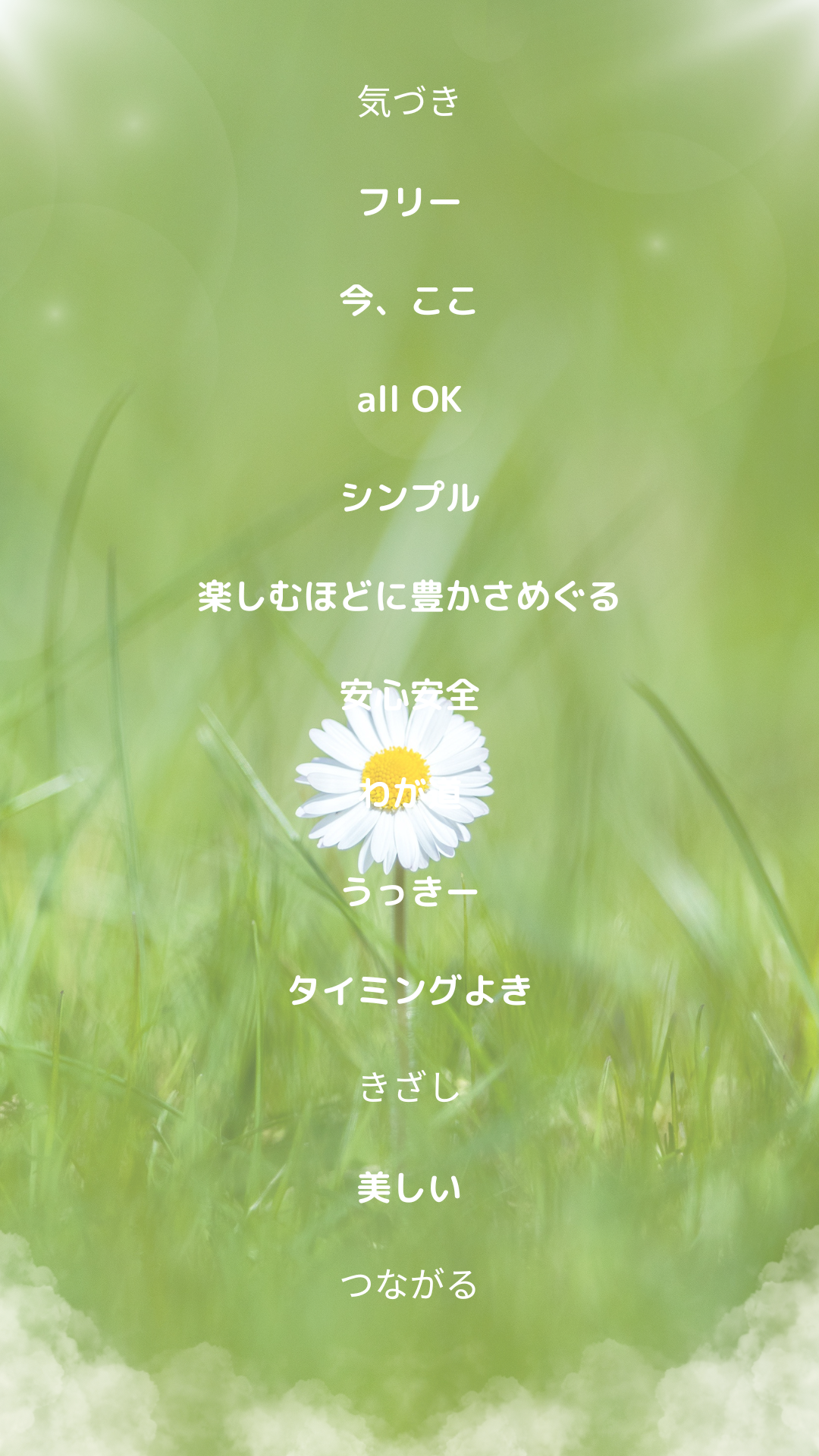Select the 美しい entry
819x1456 pixels.
409,1187
